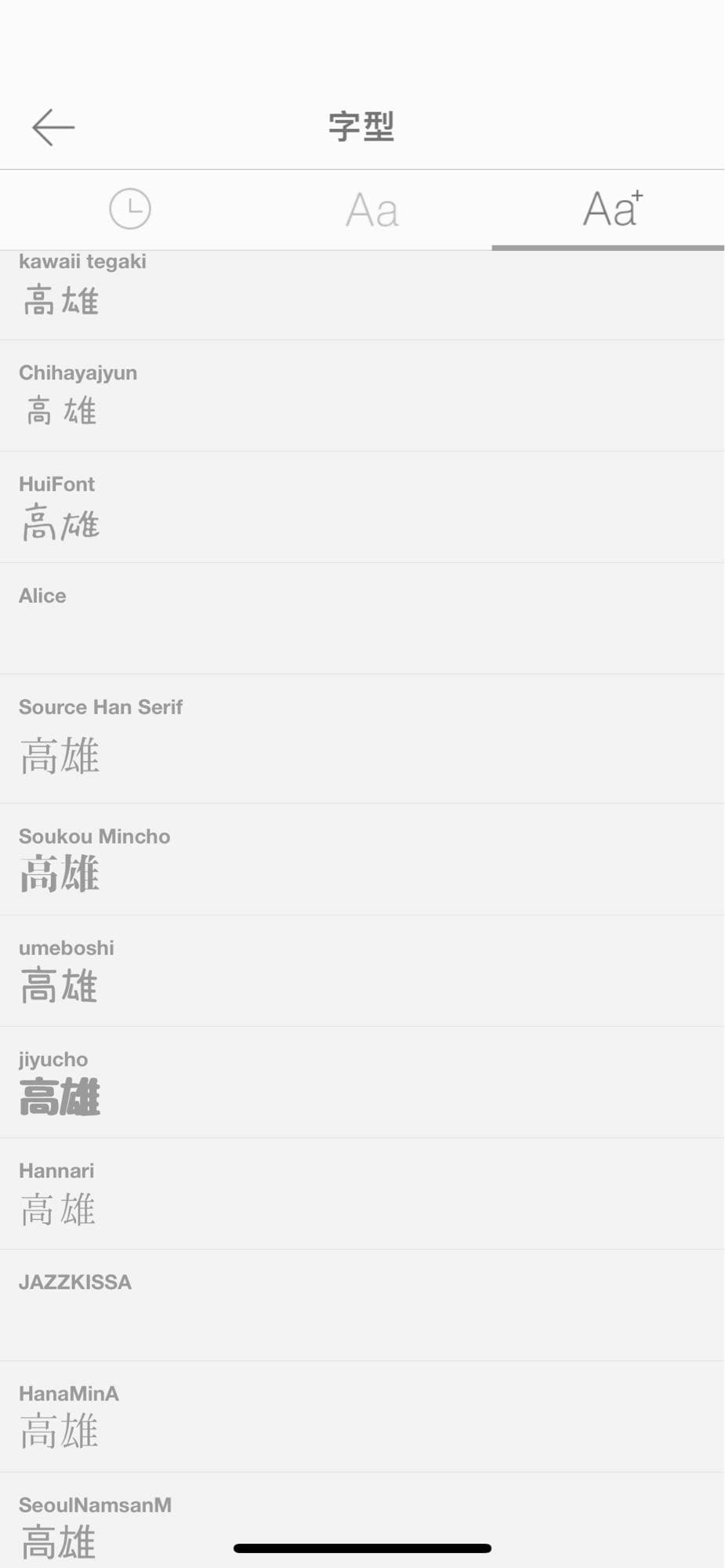Screen dimensions: 725x1568
Task: Open the Aa+ additional fonts tab
Action: 612,209
